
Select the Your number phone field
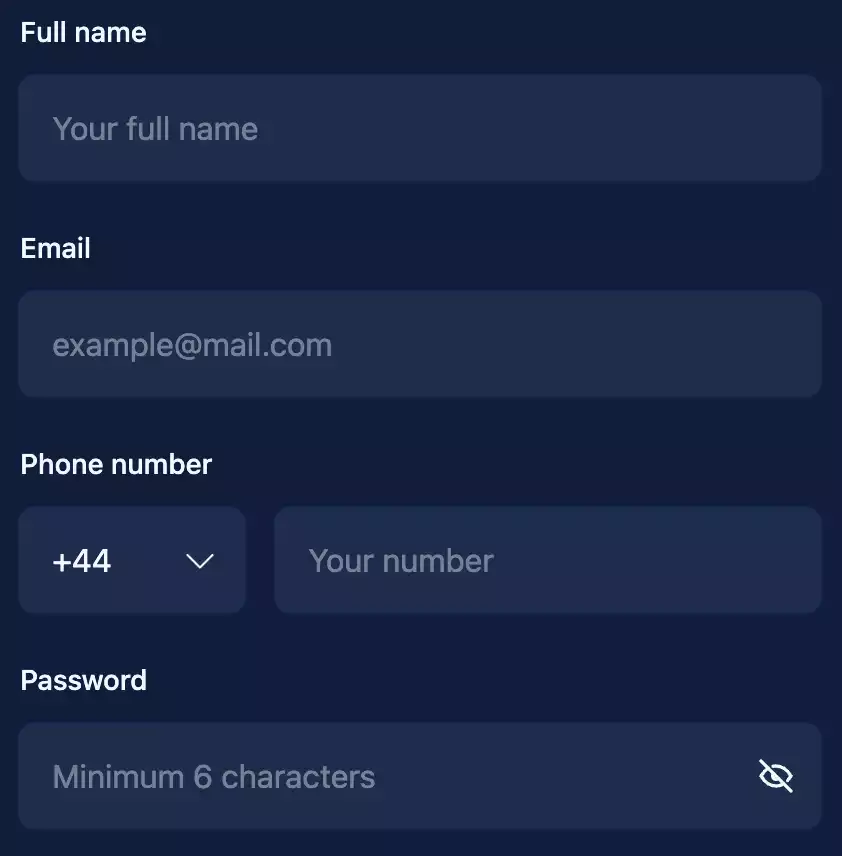point(547,560)
